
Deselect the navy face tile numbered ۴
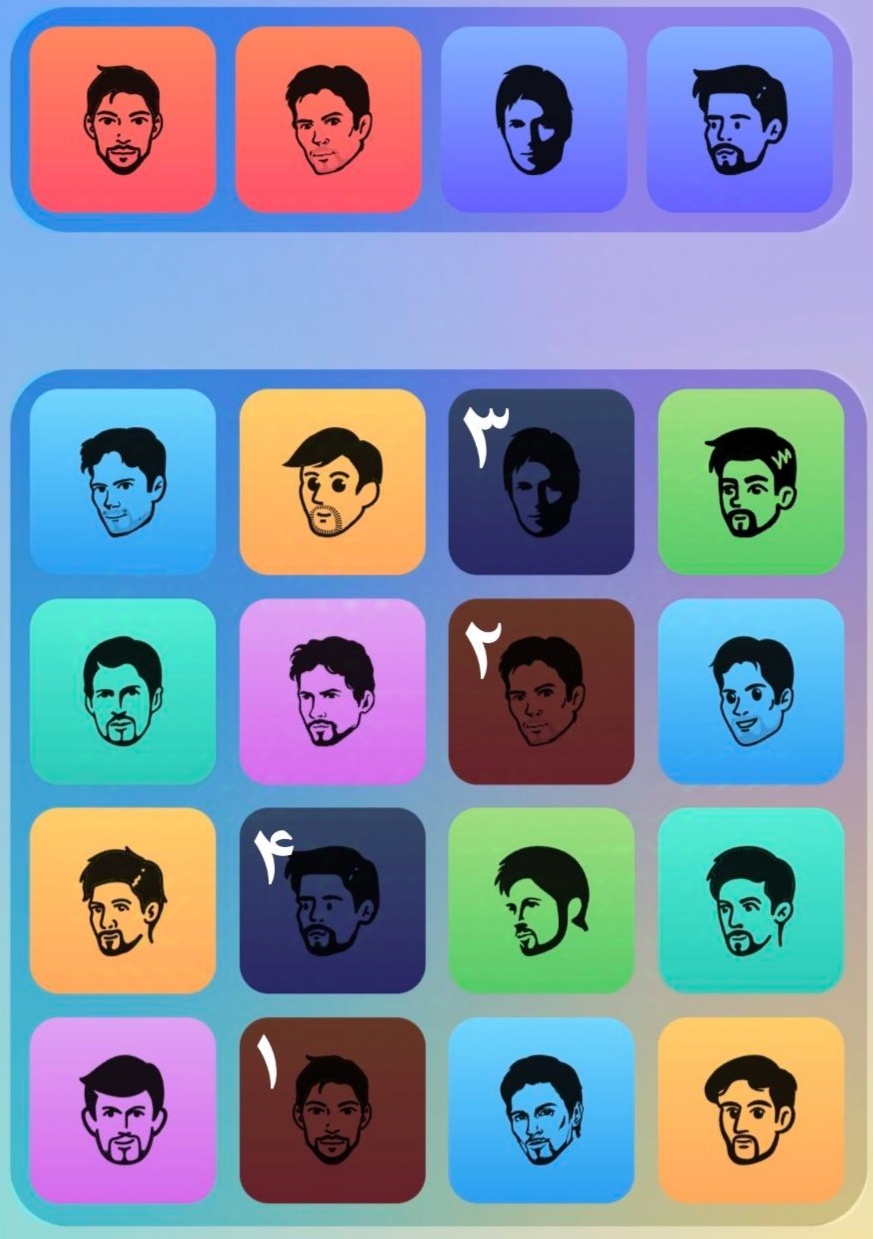[x=332, y=900]
